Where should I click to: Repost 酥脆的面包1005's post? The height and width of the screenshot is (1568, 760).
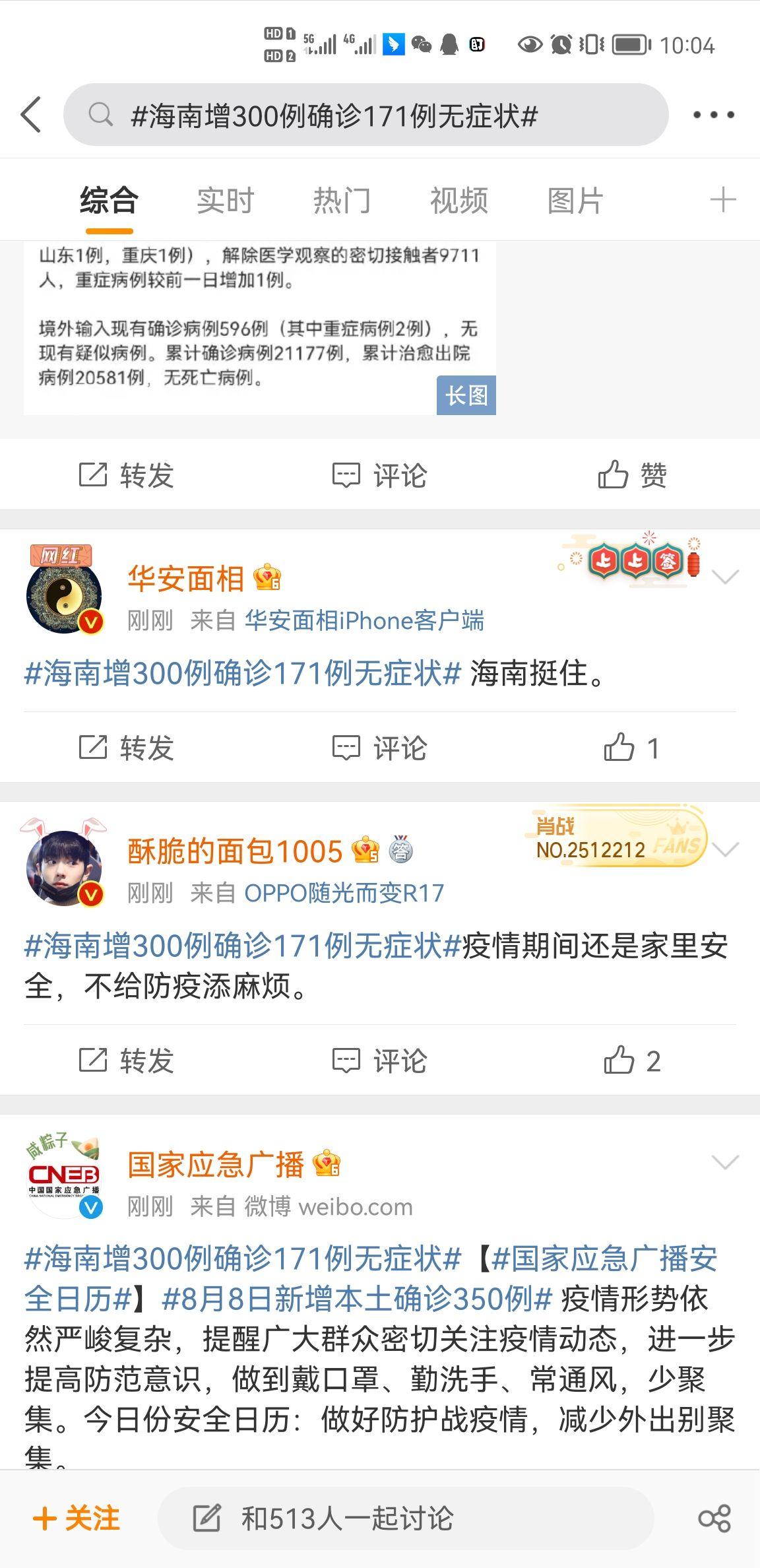click(126, 1061)
